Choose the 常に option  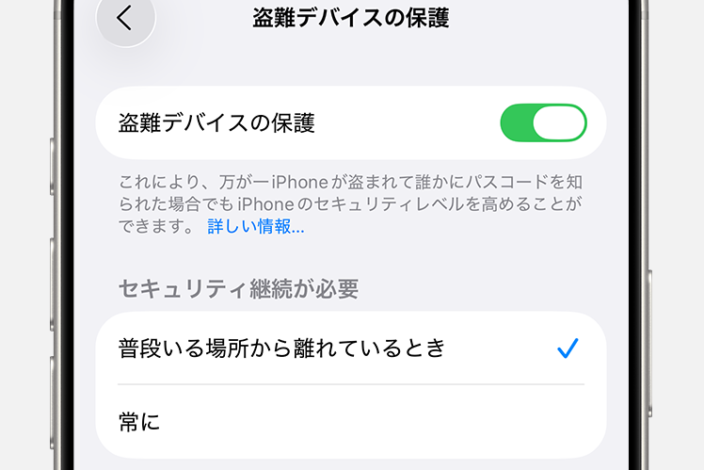(350, 422)
